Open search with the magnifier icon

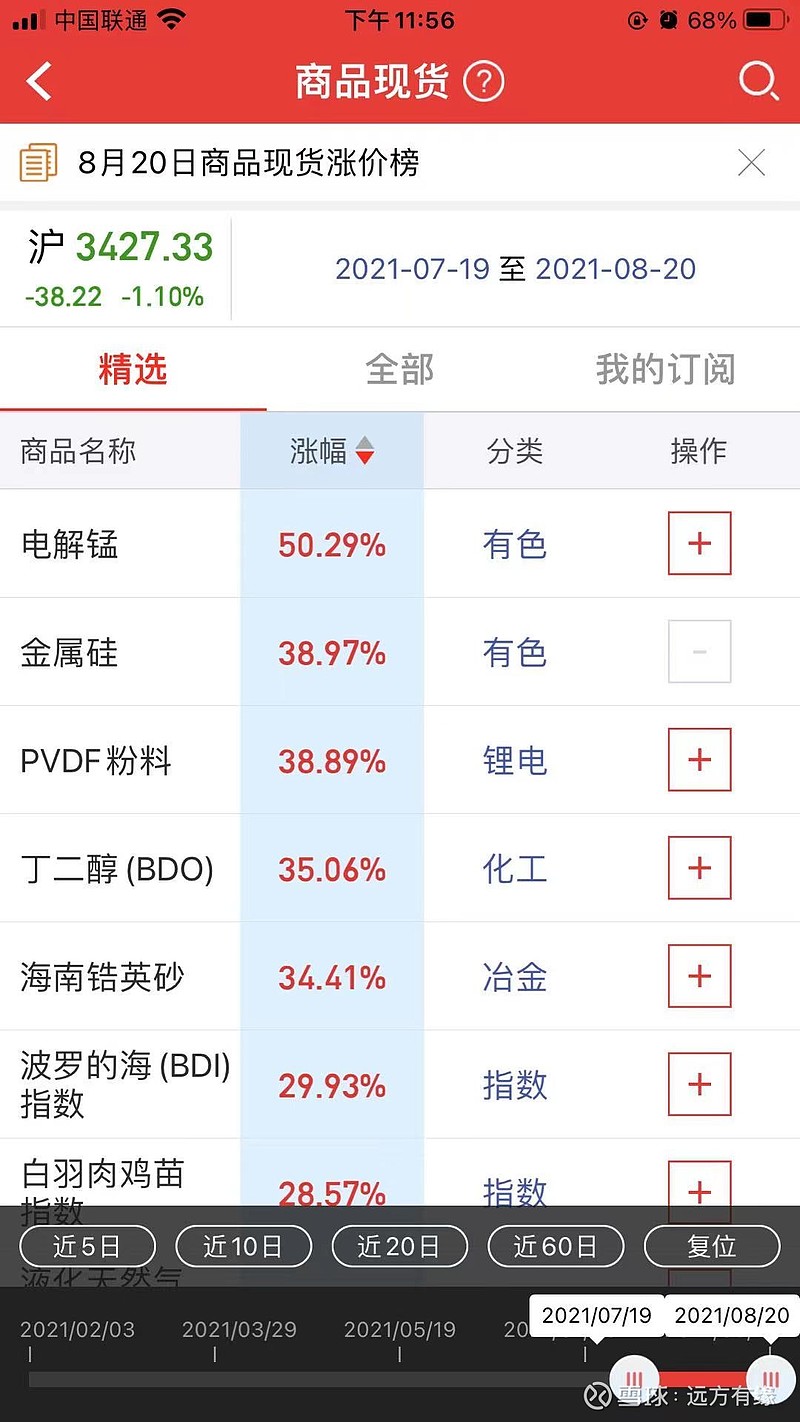758,82
